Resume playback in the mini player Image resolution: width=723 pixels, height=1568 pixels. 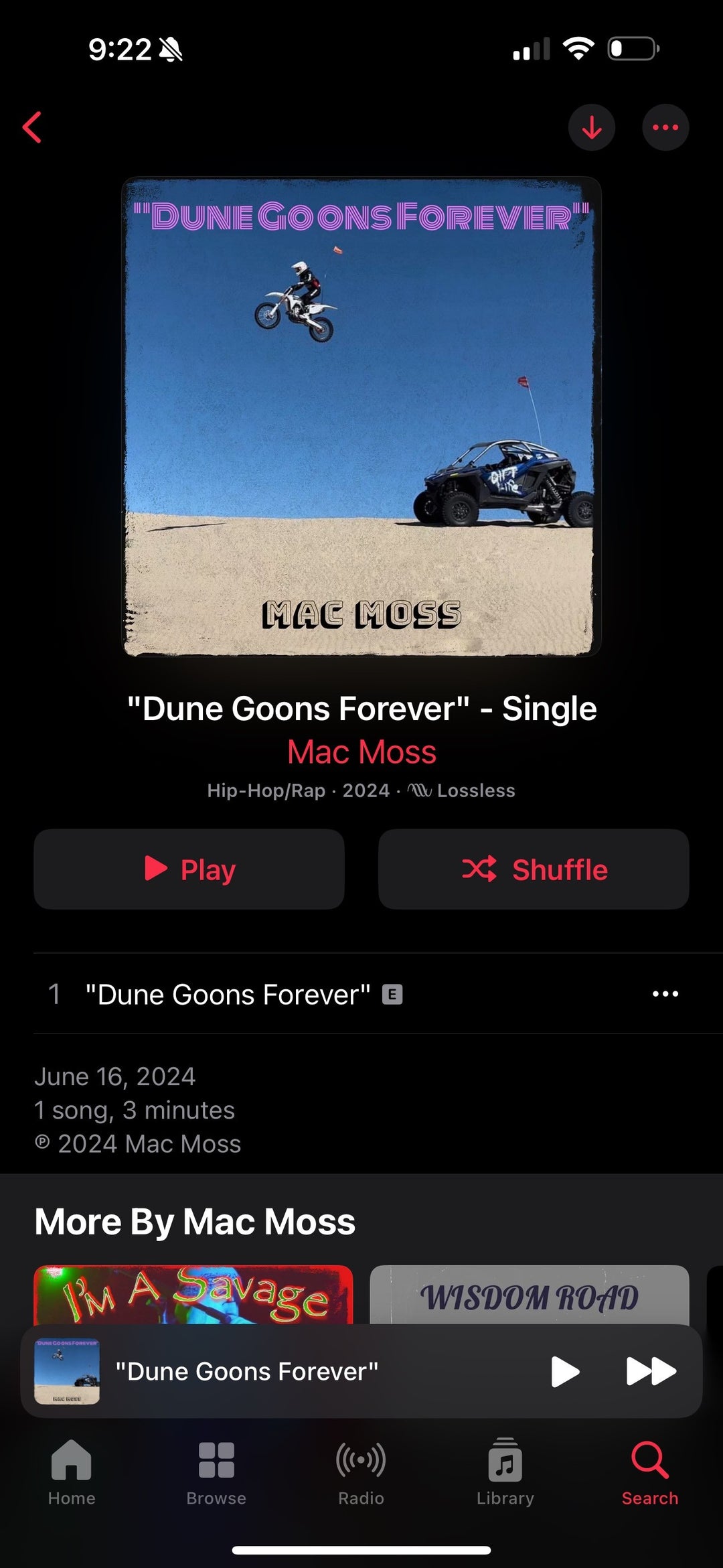tap(565, 1371)
